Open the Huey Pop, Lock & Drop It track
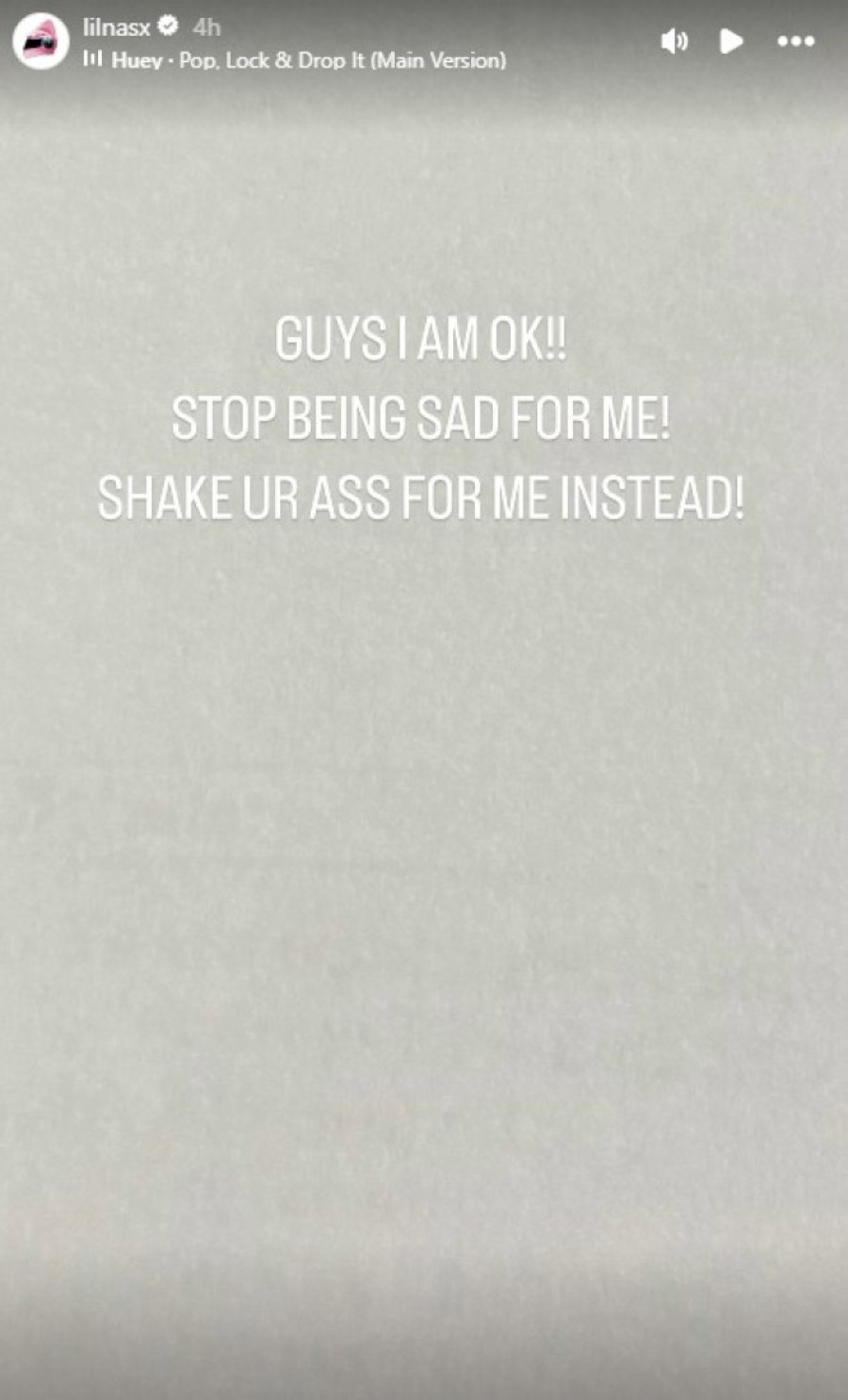This screenshot has width=848, height=1400. (x=307, y=60)
